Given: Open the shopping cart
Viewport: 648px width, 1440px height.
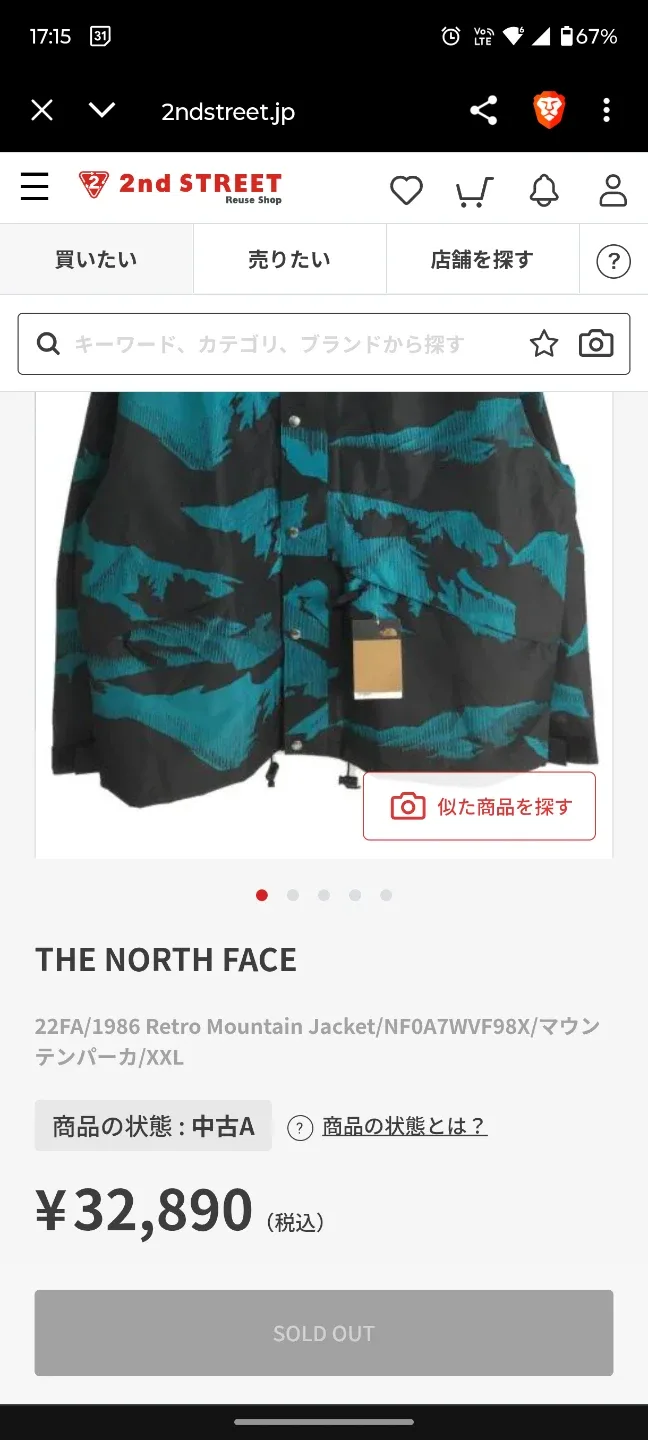Looking at the screenshot, I should tap(474, 190).
